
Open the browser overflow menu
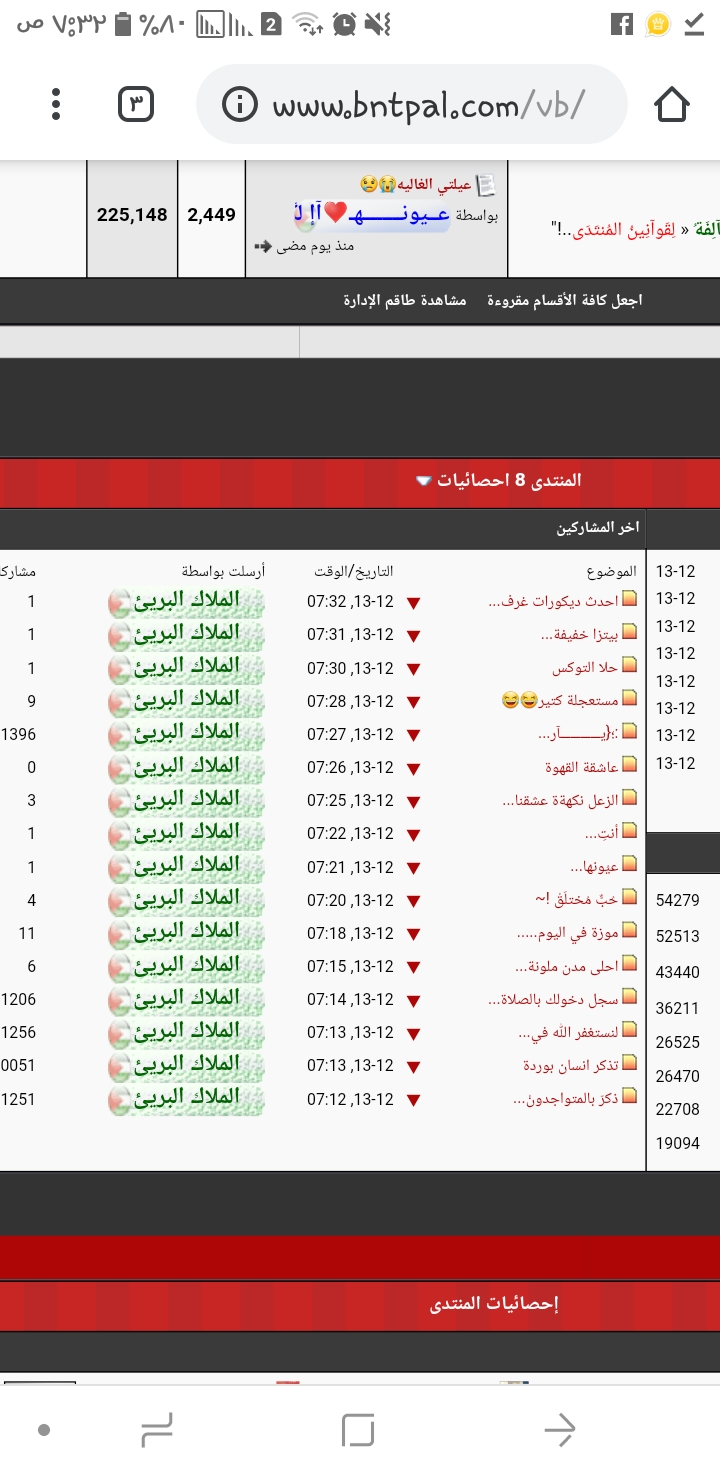pos(56,104)
